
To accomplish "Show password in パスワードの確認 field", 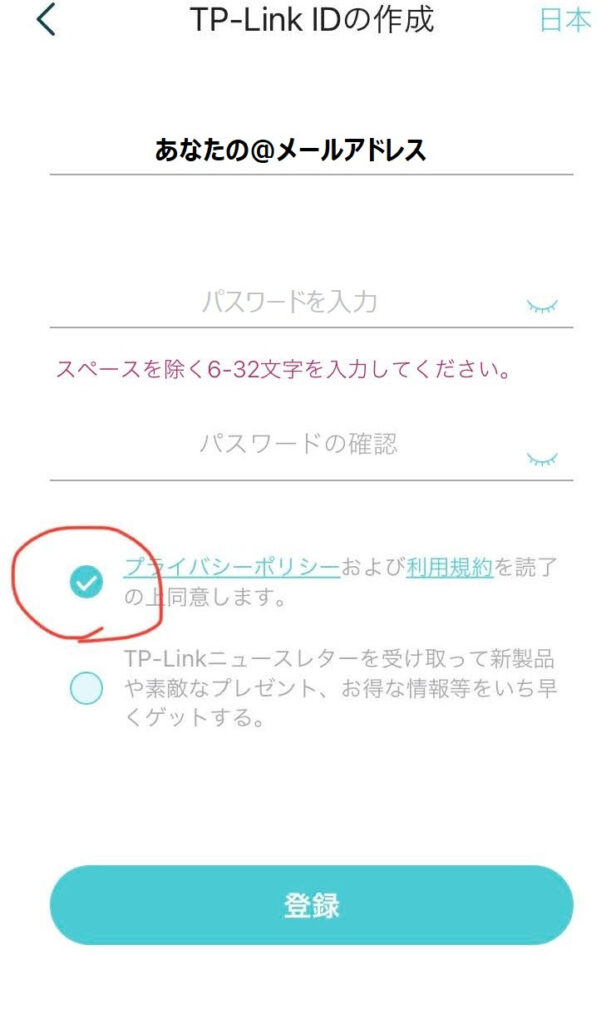I will [543, 459].
